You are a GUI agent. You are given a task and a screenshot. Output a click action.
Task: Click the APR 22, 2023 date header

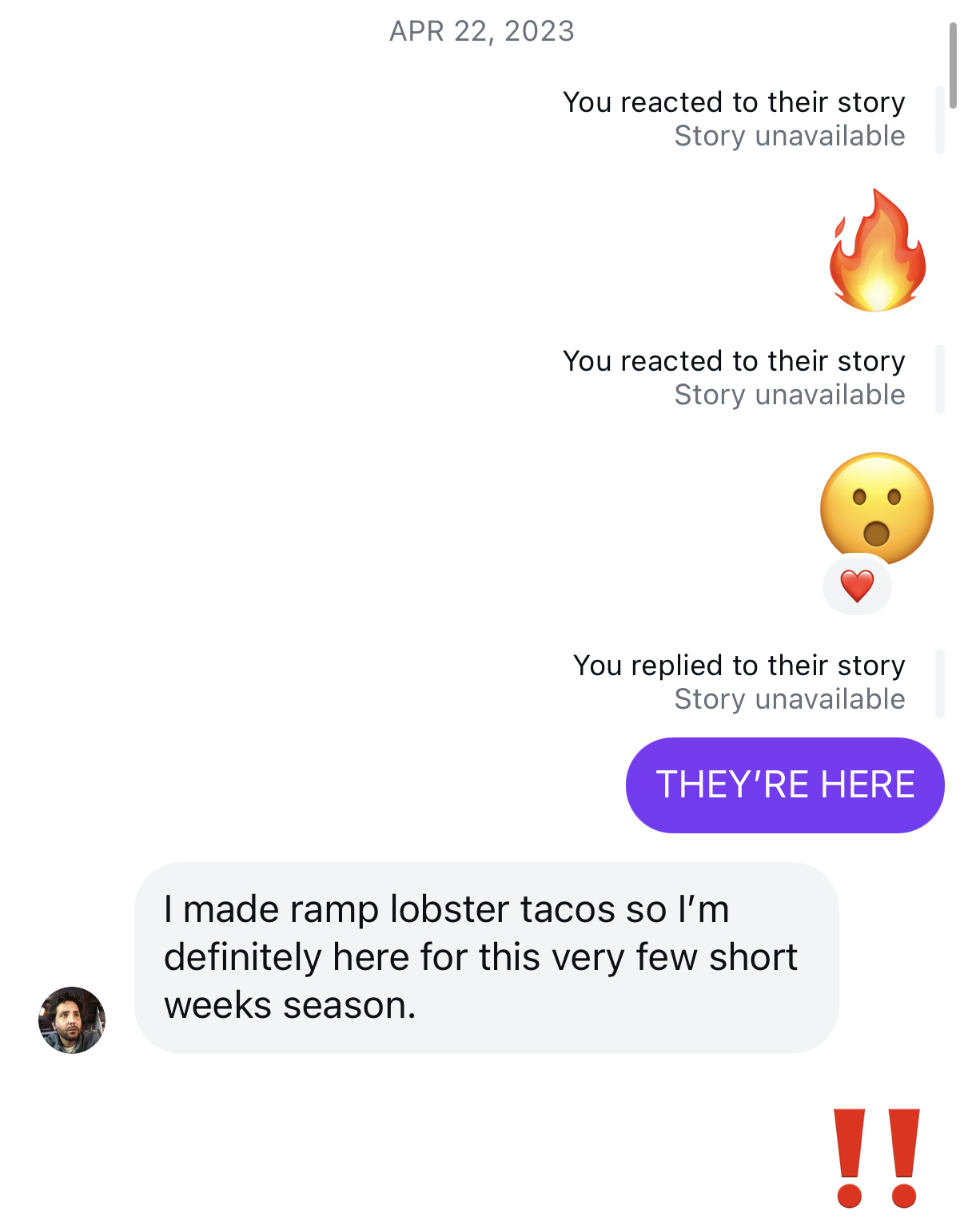pyautogui.click(x=481, y=31)
